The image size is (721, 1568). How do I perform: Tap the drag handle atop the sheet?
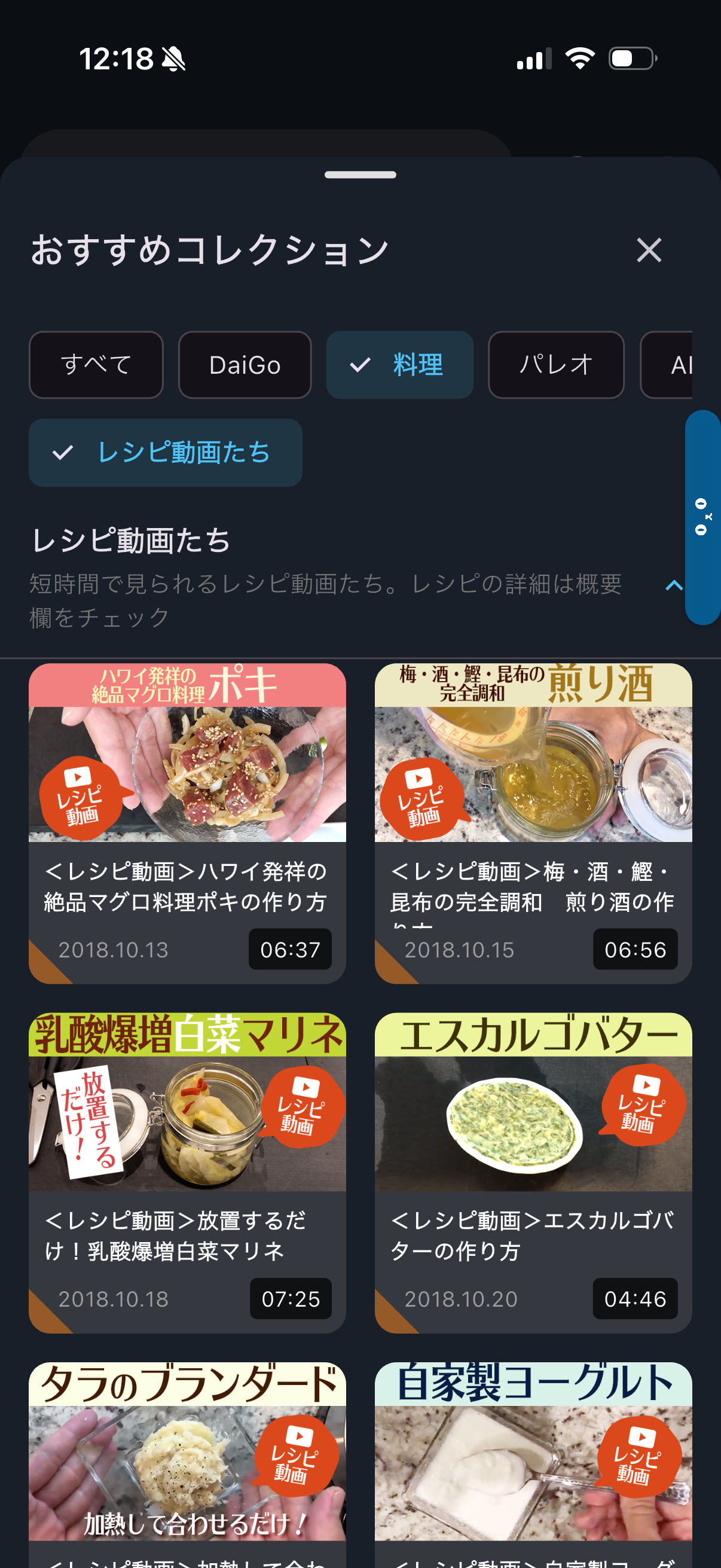coord(360,175)
